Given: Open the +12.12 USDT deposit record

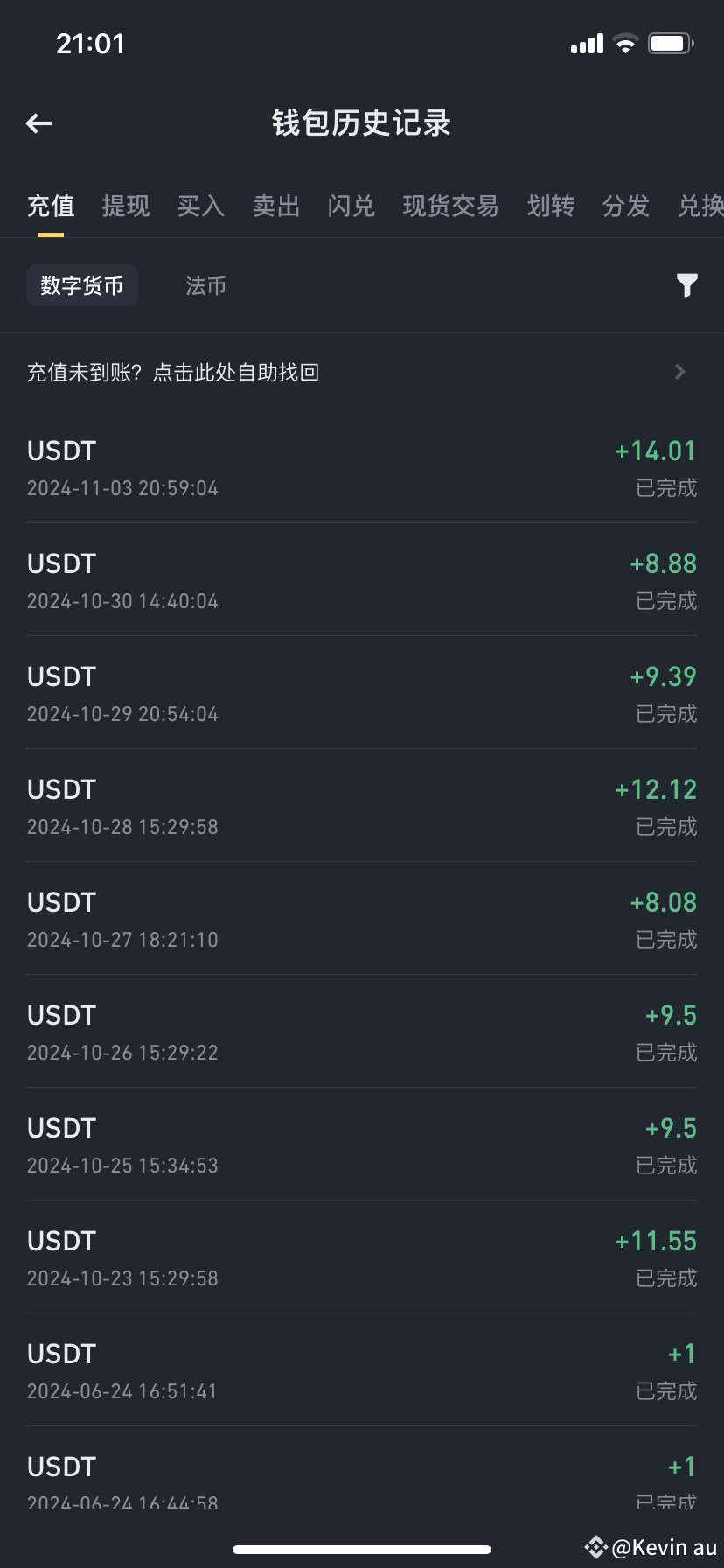Looking at the screenshot, I should [x=362, y=806].
